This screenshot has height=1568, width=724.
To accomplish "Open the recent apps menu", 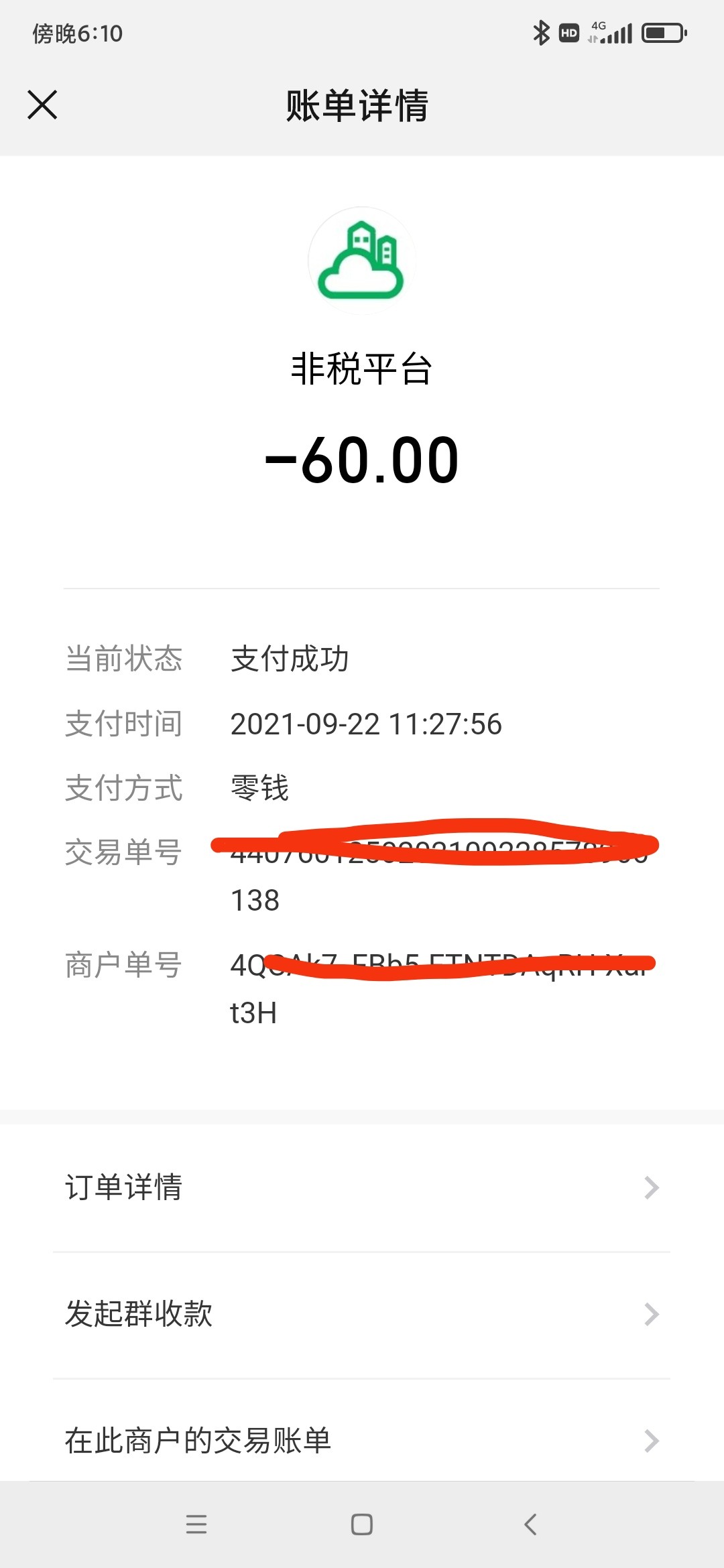I will coord(196,1524).
